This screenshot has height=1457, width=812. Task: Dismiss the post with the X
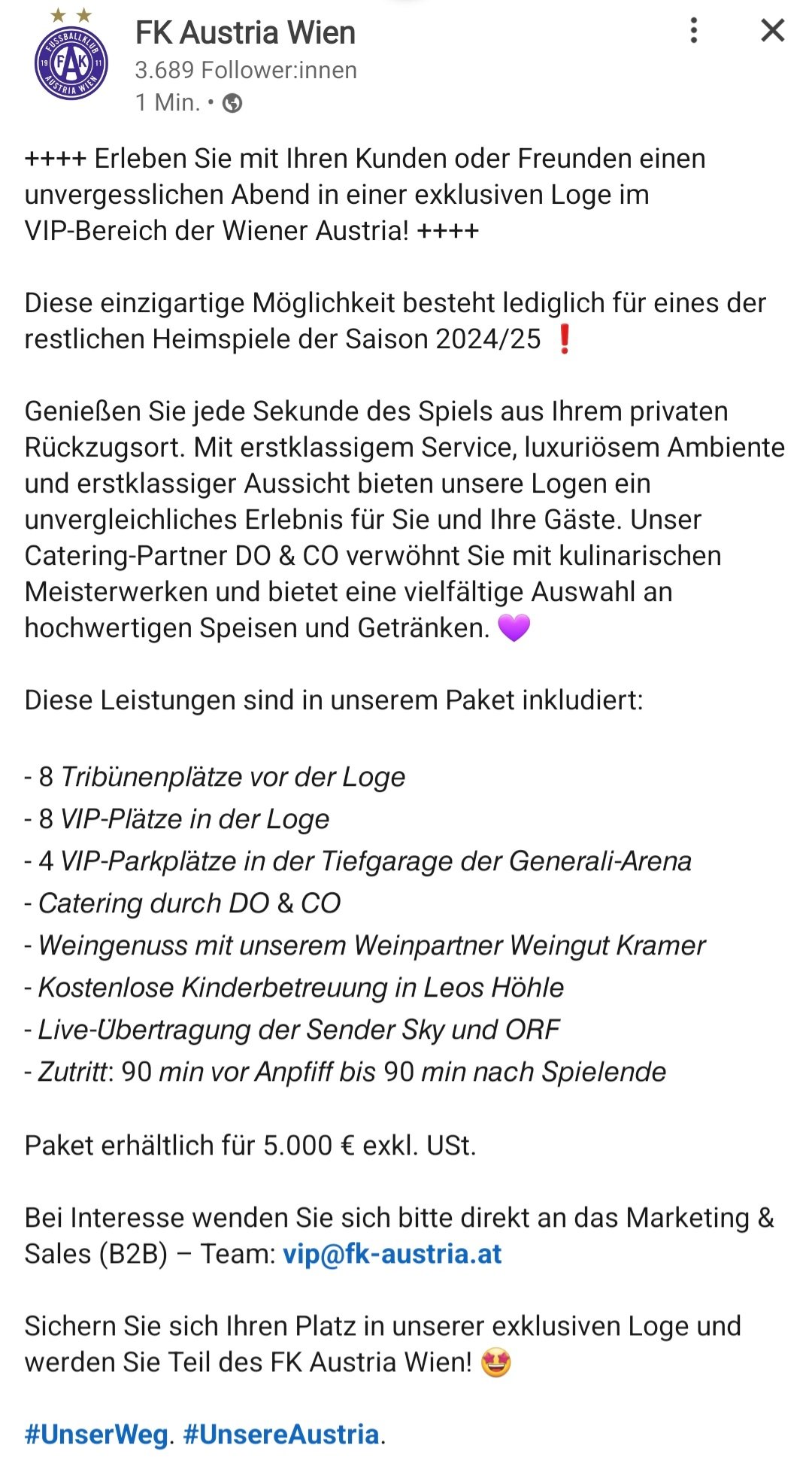pyautogui.click(x=772, y=31)
